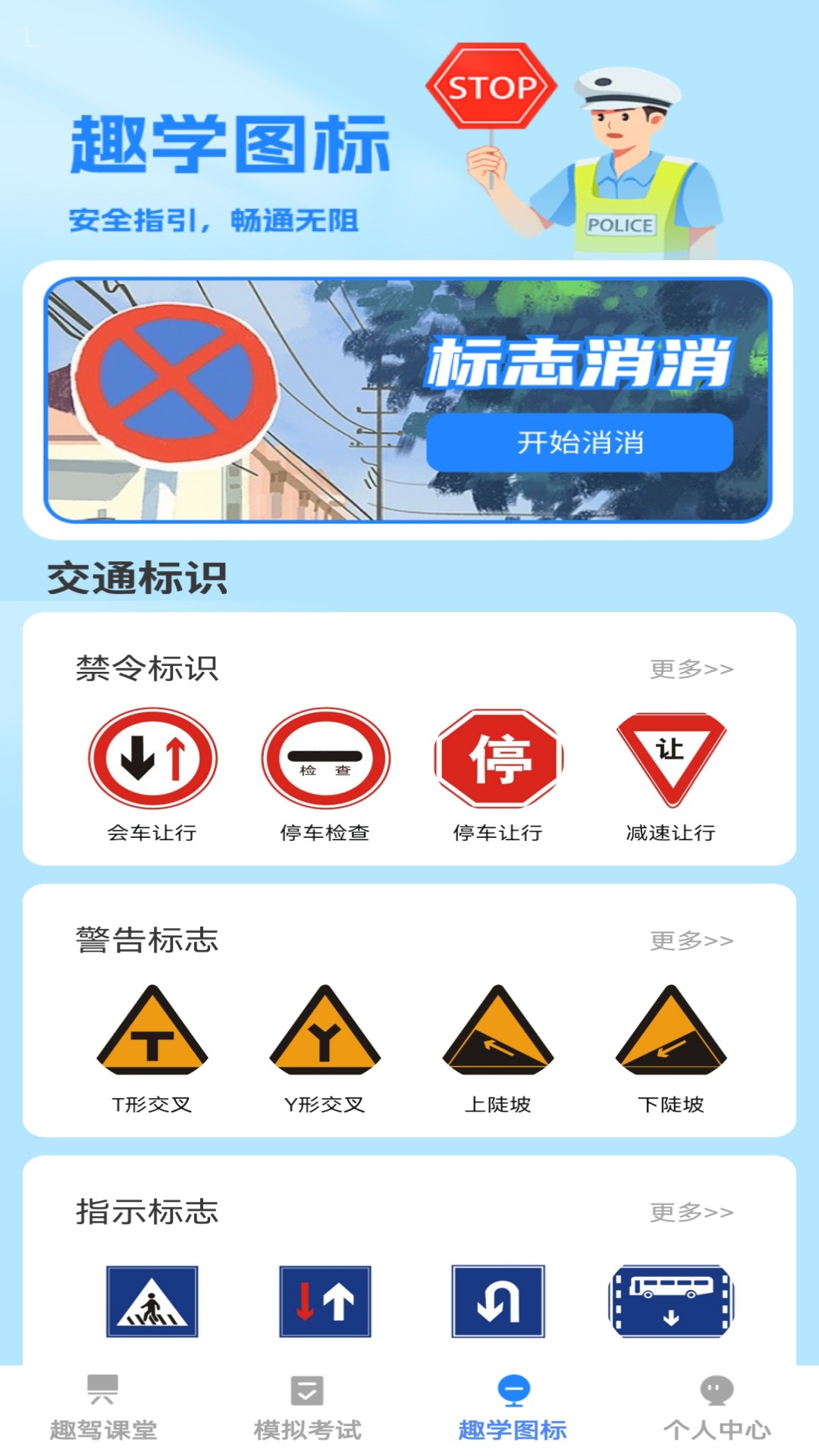819x1456 pixels.
Task: Open the 个人中心 tab
Action: coord(717,1407)
